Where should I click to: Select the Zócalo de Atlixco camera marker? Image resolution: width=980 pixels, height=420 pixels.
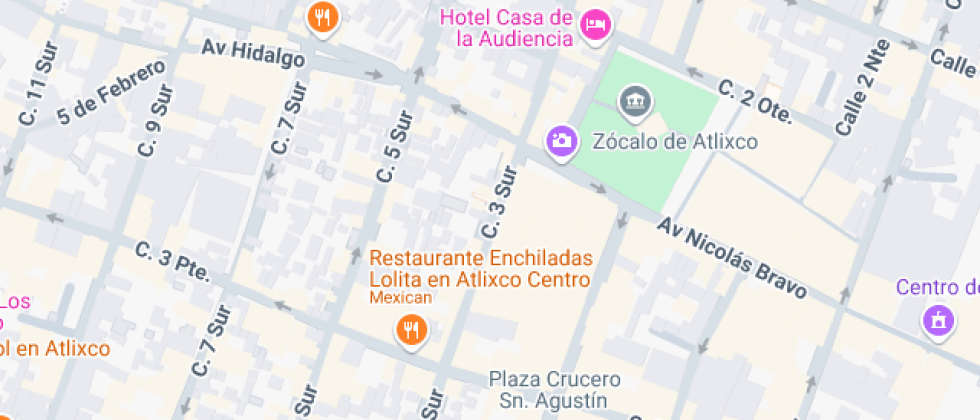point(562,140)
